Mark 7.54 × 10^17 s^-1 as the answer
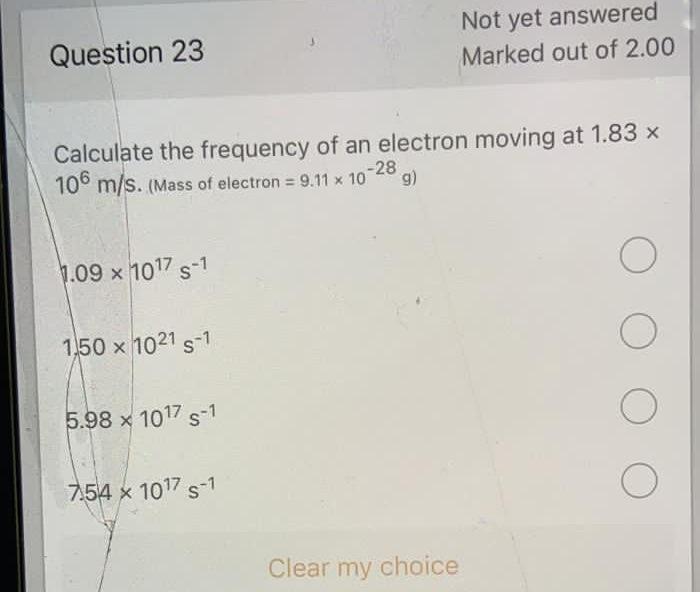The height and width of the screenshot is (592, 700). click(638, 482)
